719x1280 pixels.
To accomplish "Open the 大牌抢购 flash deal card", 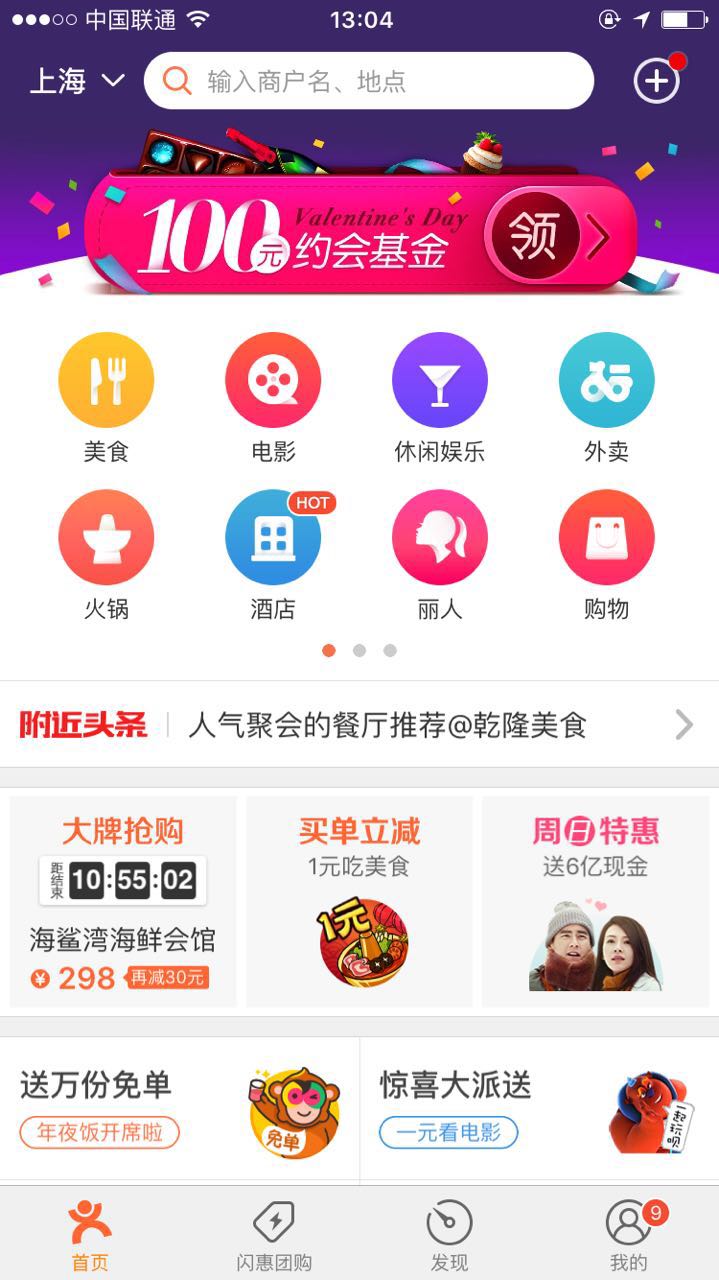I will 123,901.
